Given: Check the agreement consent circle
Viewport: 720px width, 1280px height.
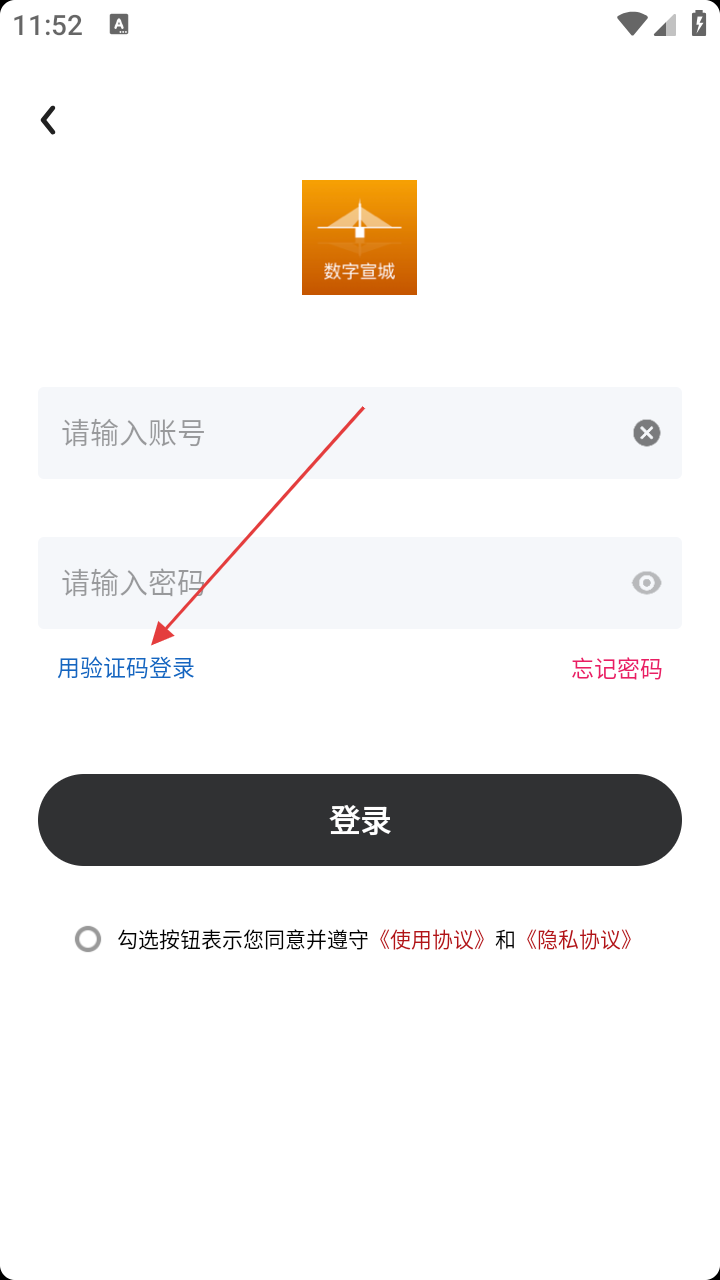Looking at the screenshot, I should click(x=88, y=939).
